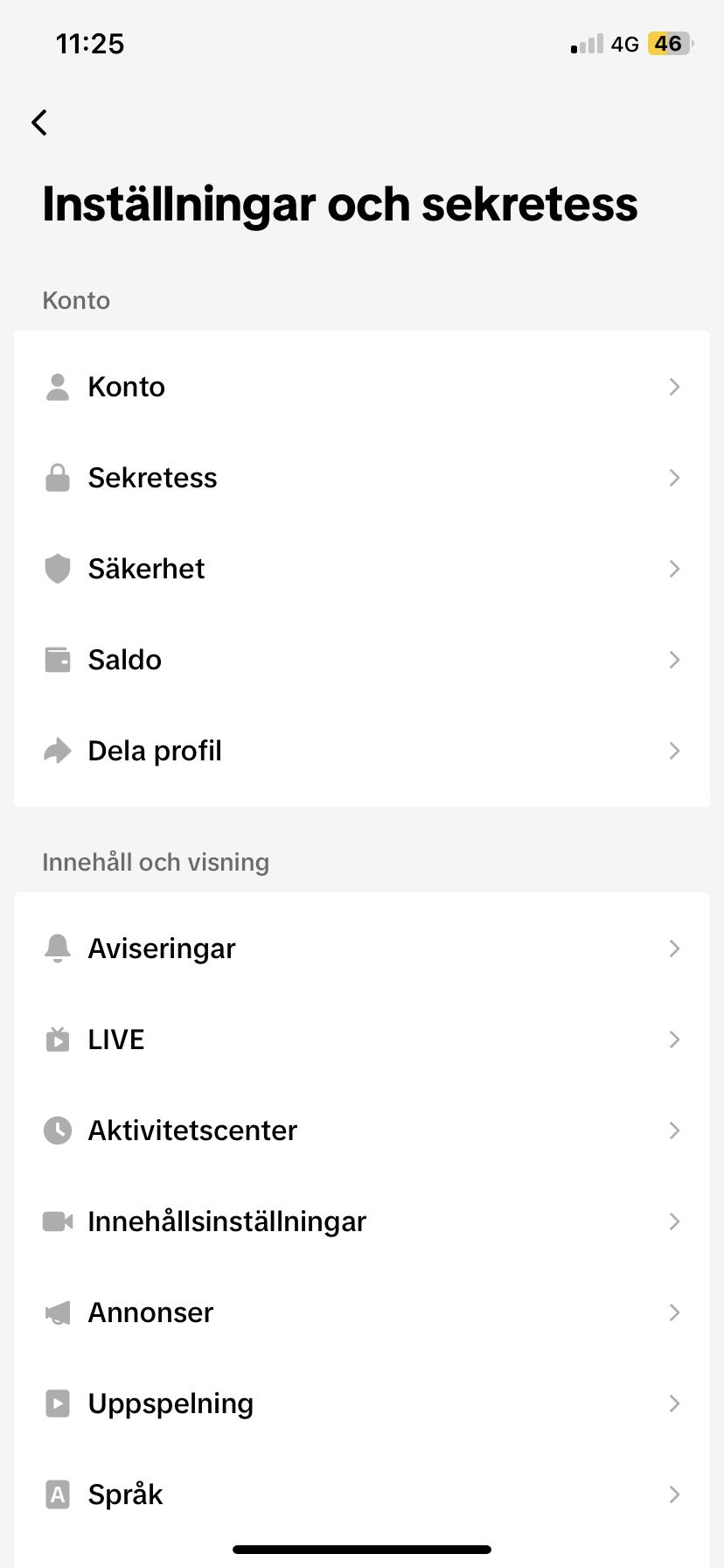Select the Annonser megaphone icon
This screenshot has height=1568, width=724.
(57, 1312)
